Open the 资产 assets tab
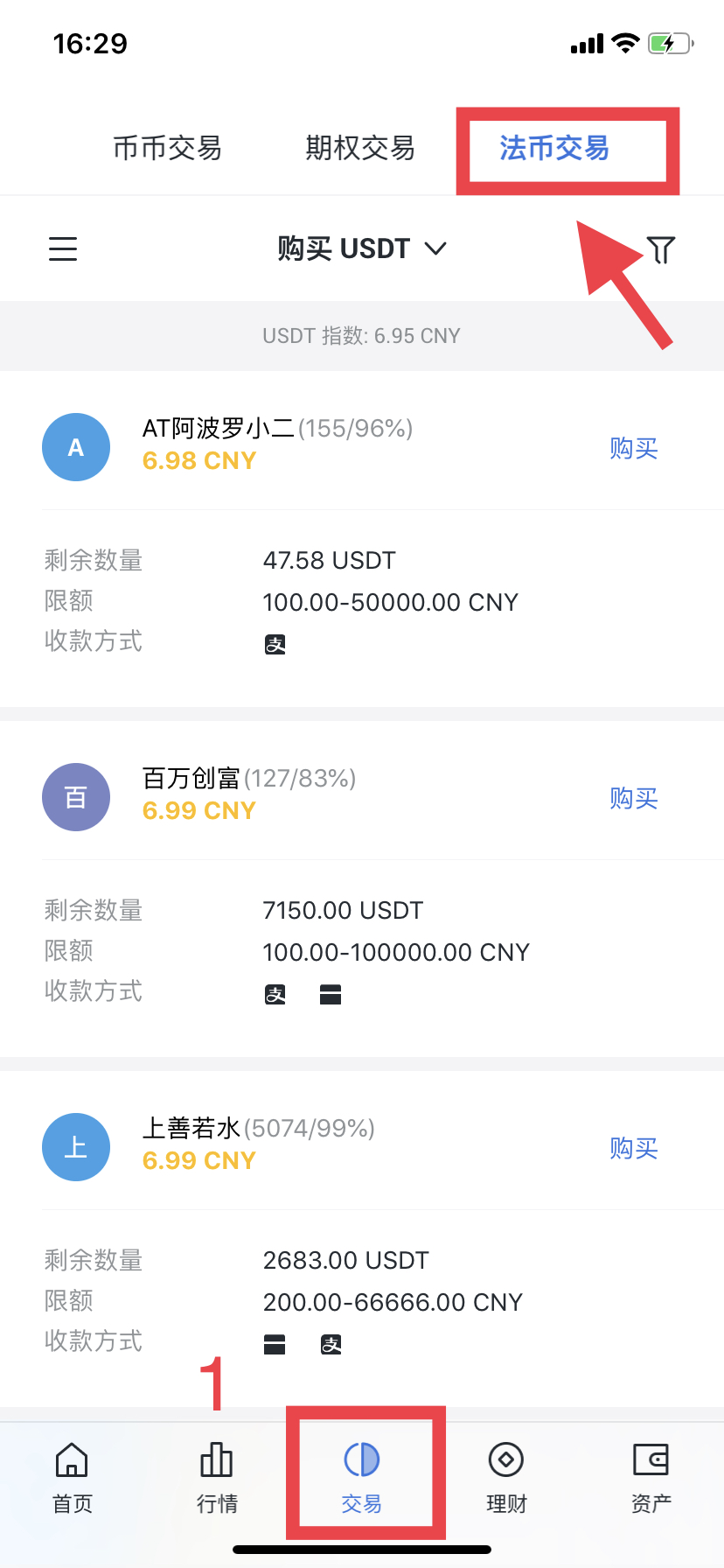The width and height of the screenshot is (724, 1568). click(x=651, y=1477)
